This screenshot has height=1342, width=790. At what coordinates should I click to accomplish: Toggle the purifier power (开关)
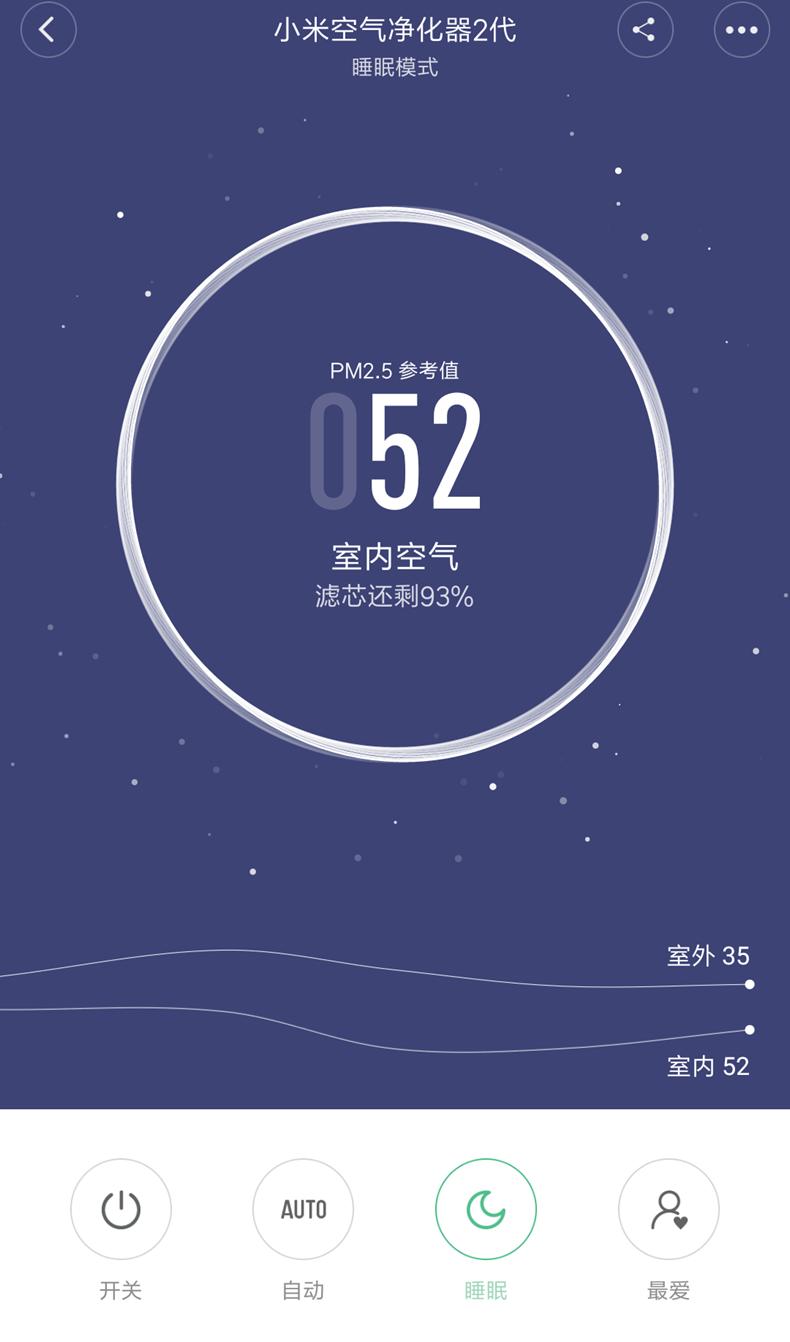coord(121,1209)
